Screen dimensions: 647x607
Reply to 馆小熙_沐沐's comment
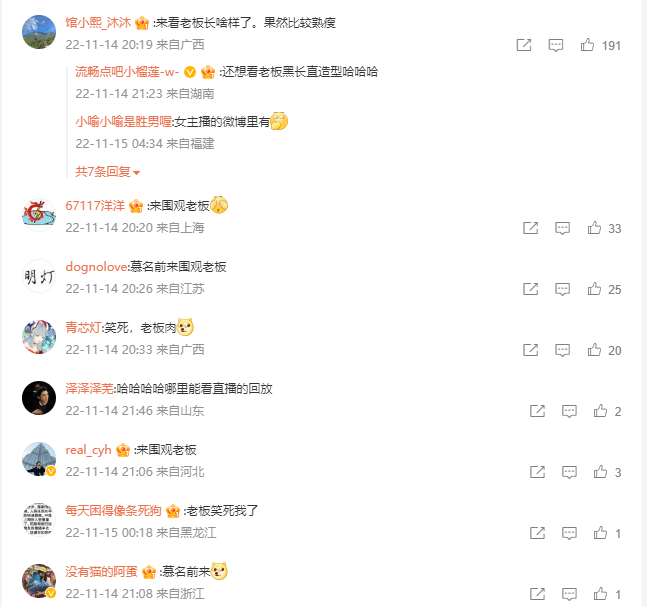(x=556, y=45)
